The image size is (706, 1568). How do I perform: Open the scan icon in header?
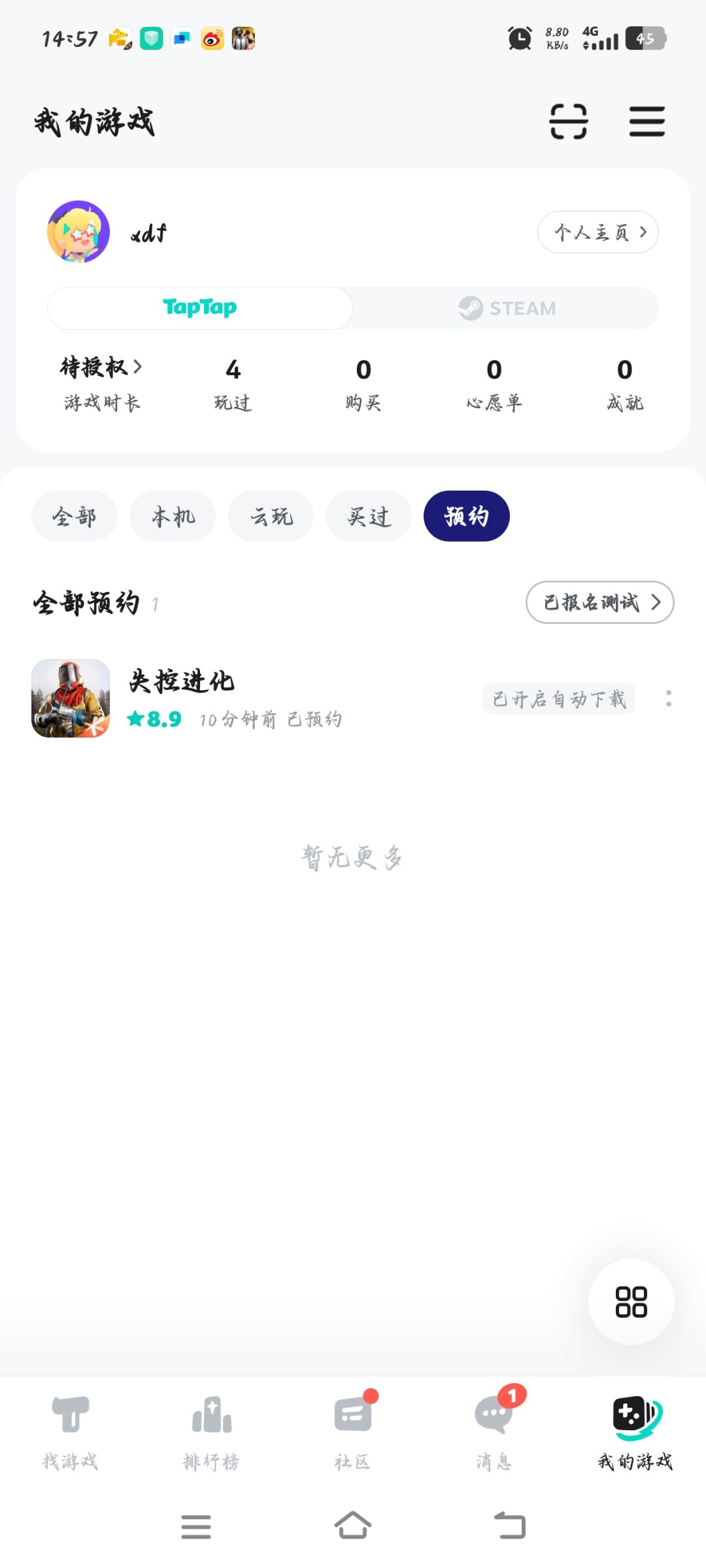pyautogui.click(x=568, y=122)
